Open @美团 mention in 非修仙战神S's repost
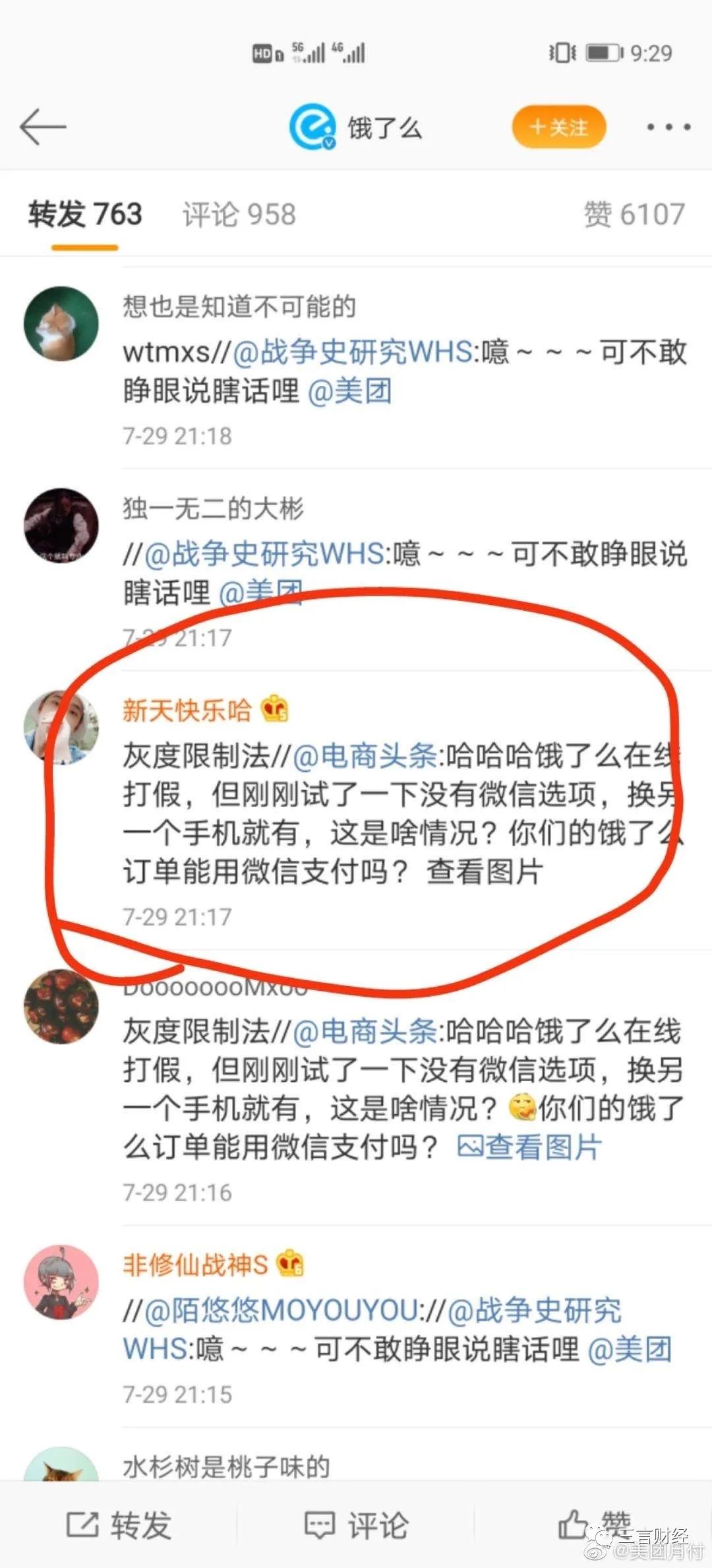This screenshot has width=712, height=1568. [x=629, y=1349]
